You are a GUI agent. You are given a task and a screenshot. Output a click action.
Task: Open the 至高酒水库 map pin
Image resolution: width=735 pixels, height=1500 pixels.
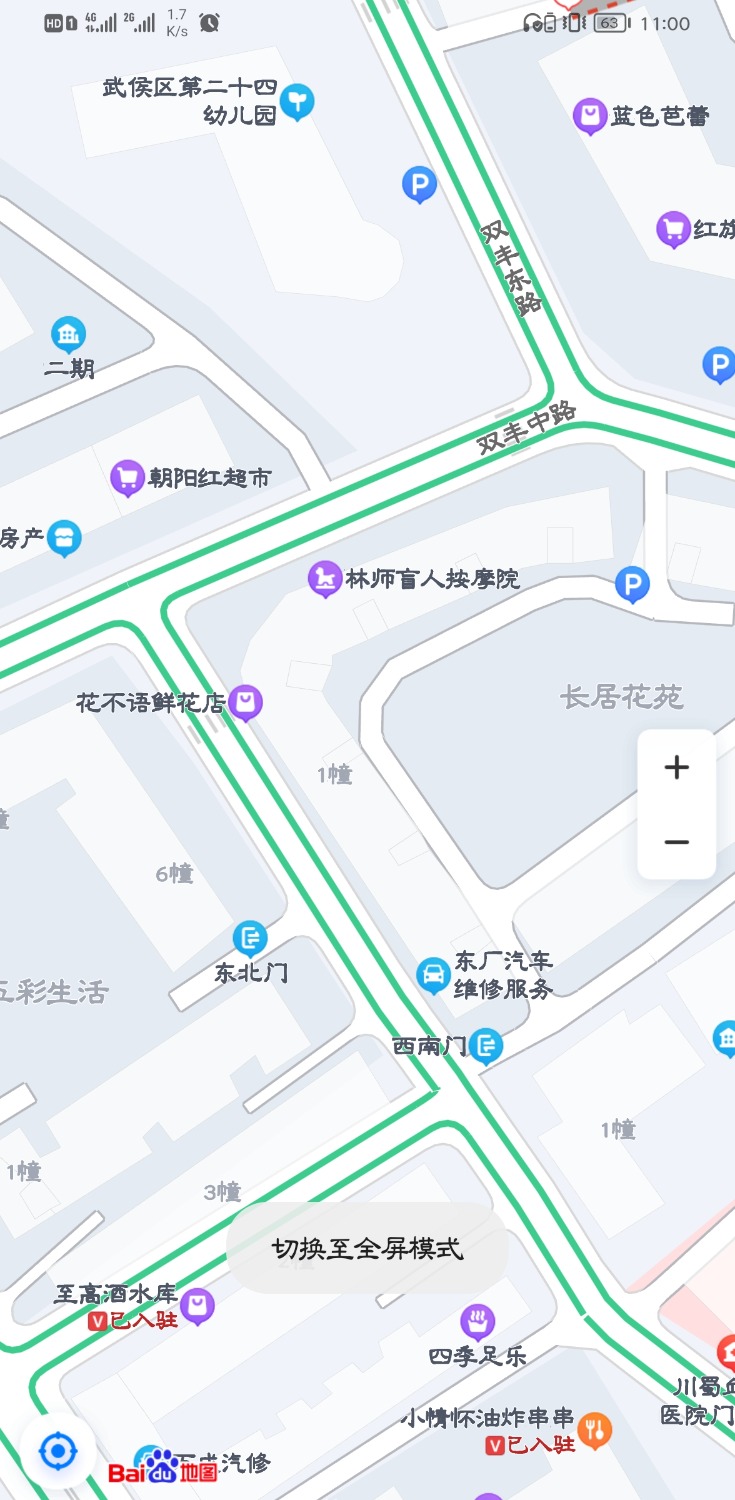pos(198,1305)
